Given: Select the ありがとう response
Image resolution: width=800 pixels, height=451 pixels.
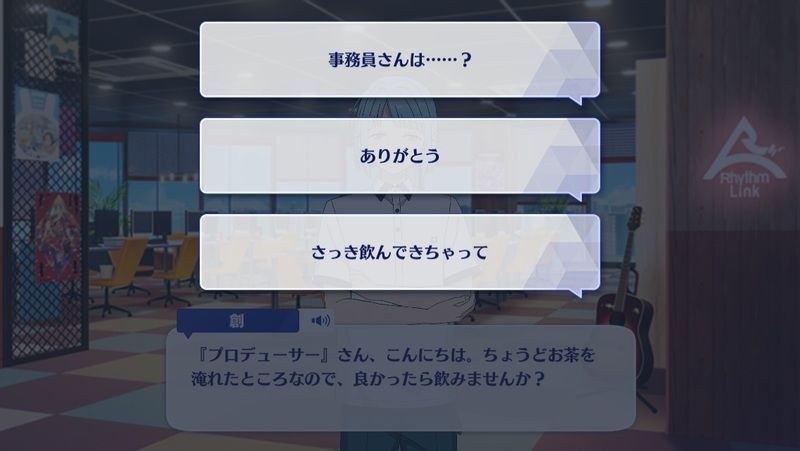Looking at the screenshot, I should pos(400,157).
